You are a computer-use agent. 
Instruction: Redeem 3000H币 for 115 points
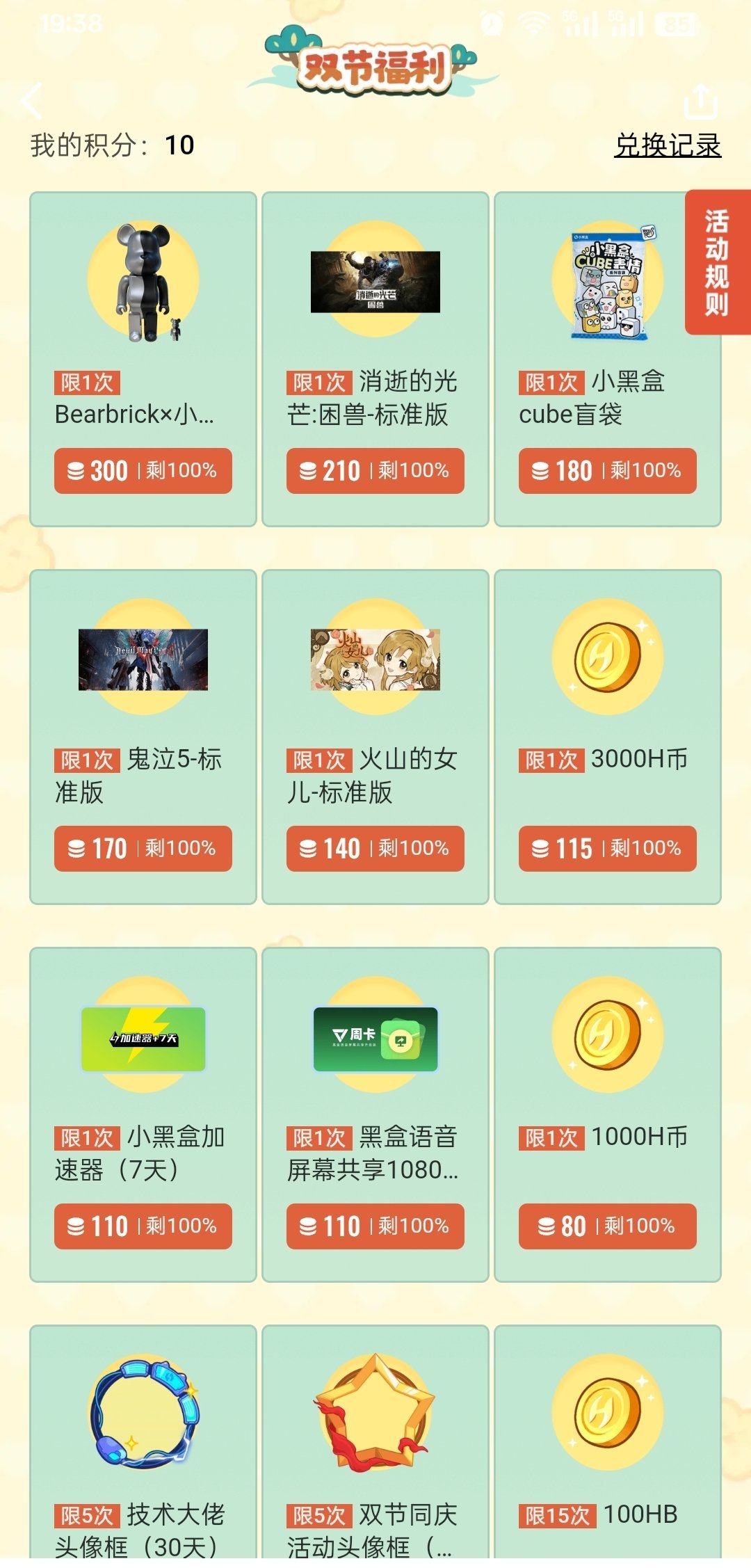(x=607, y=849)
